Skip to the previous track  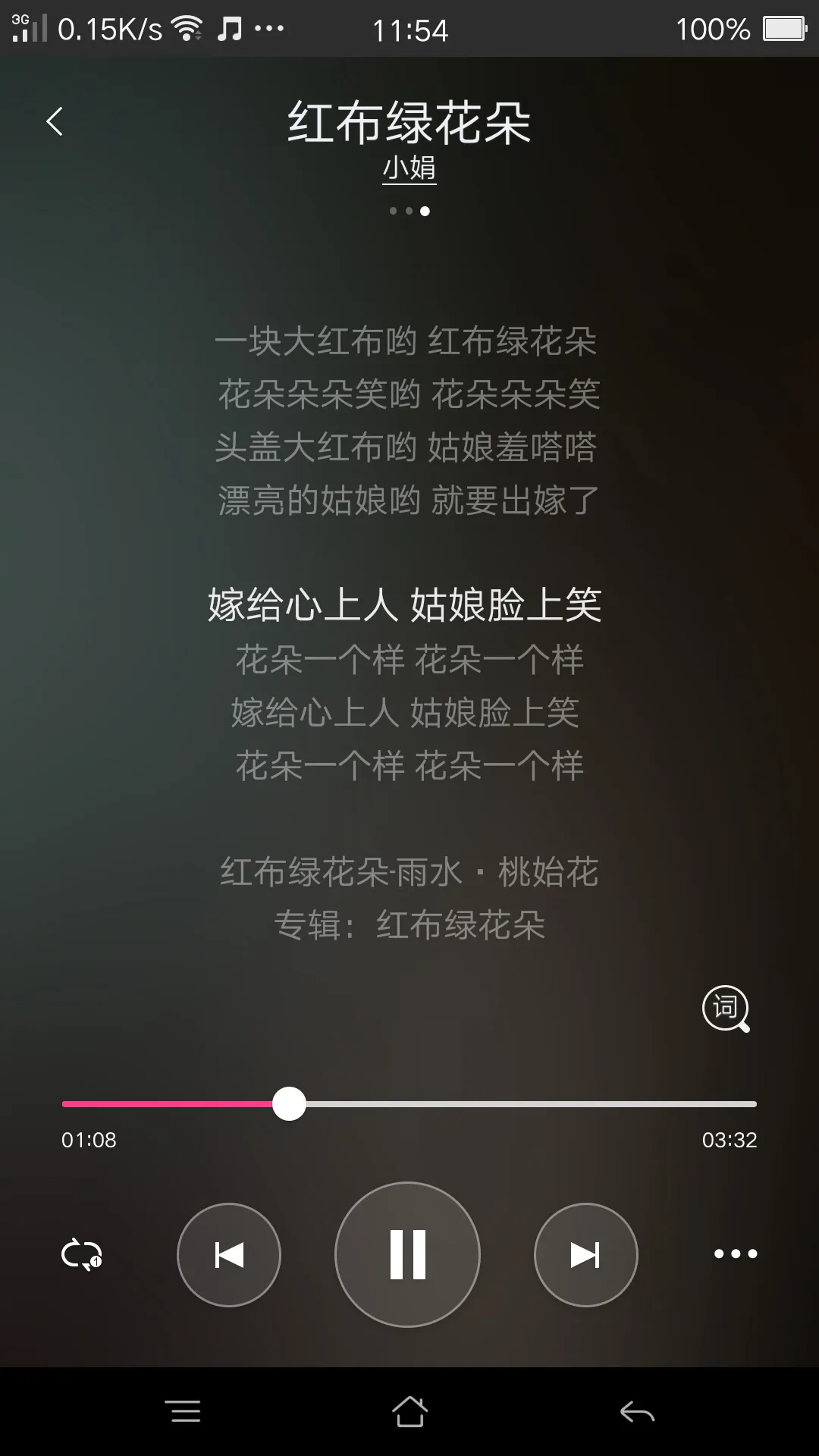point(229,1255)
